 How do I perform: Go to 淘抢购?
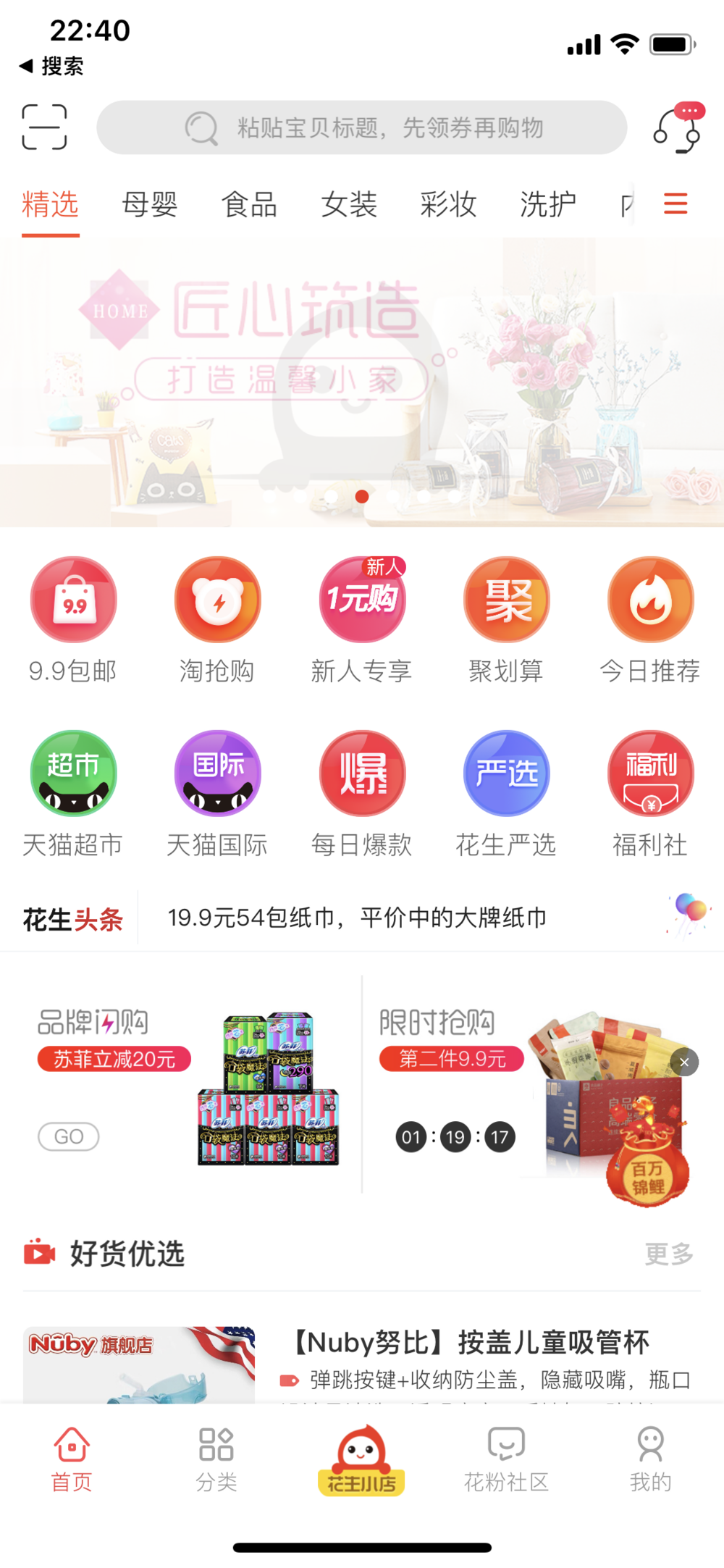(217, 619)
